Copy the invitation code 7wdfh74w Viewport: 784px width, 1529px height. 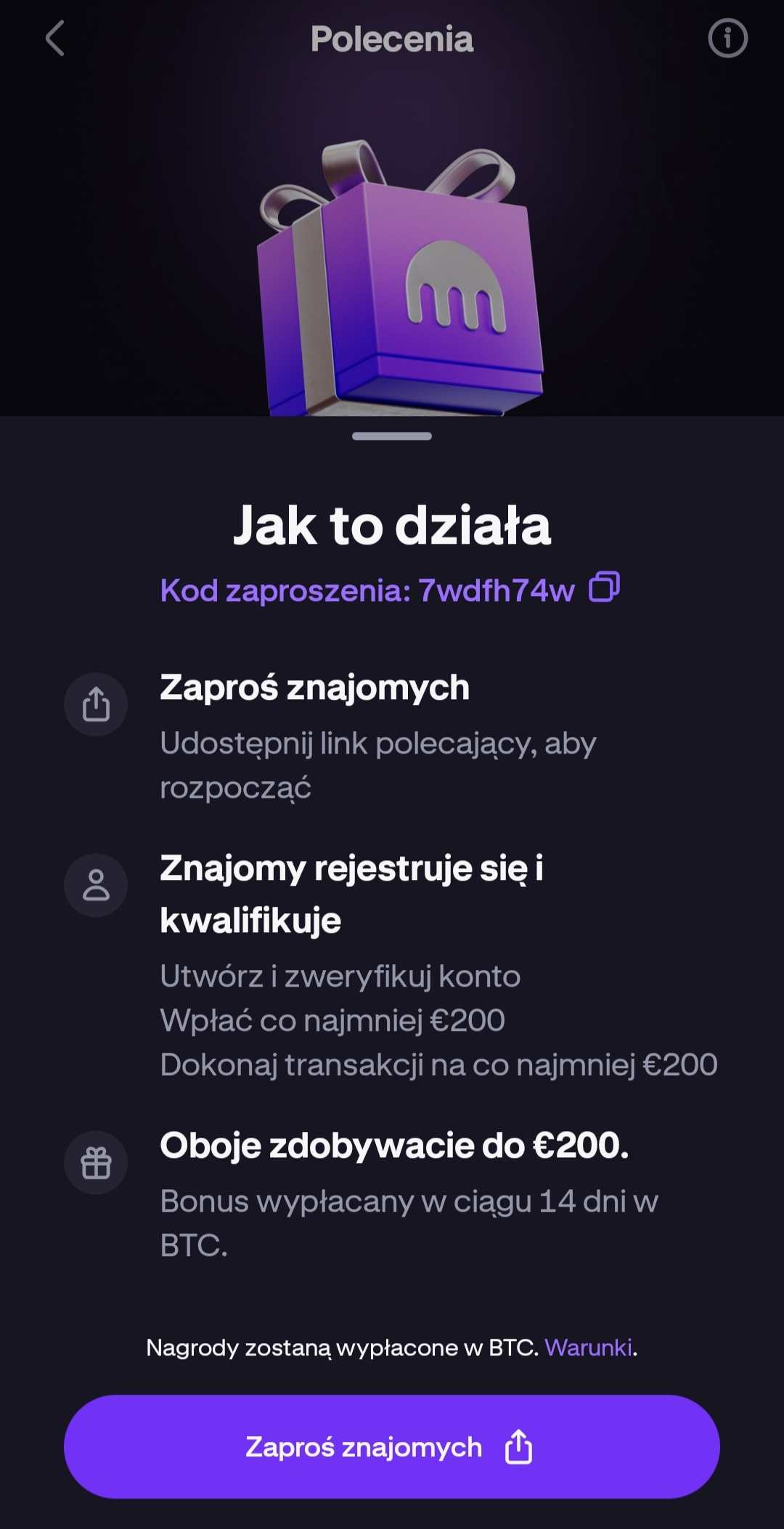coord(604,587)
